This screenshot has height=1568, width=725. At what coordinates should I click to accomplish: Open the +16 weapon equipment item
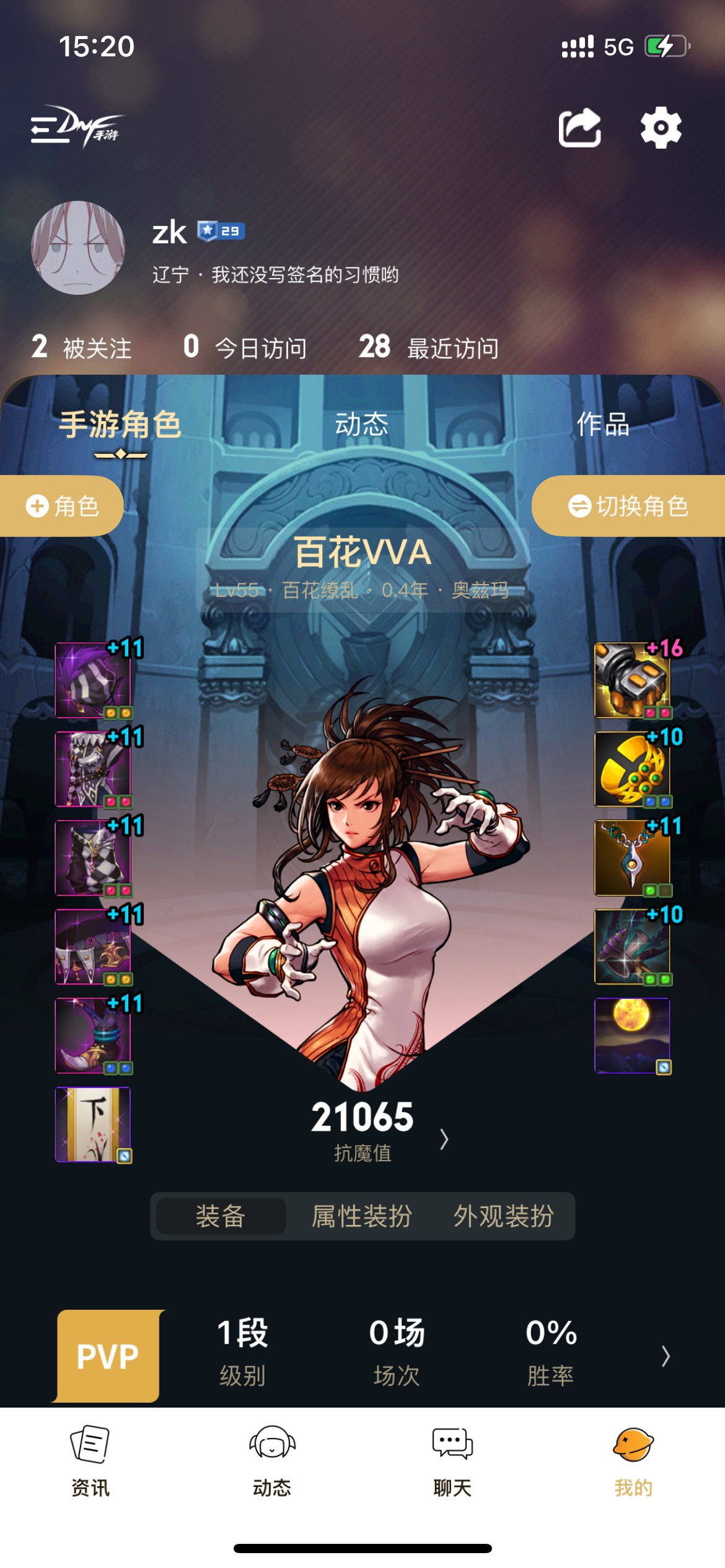[632, 680]
